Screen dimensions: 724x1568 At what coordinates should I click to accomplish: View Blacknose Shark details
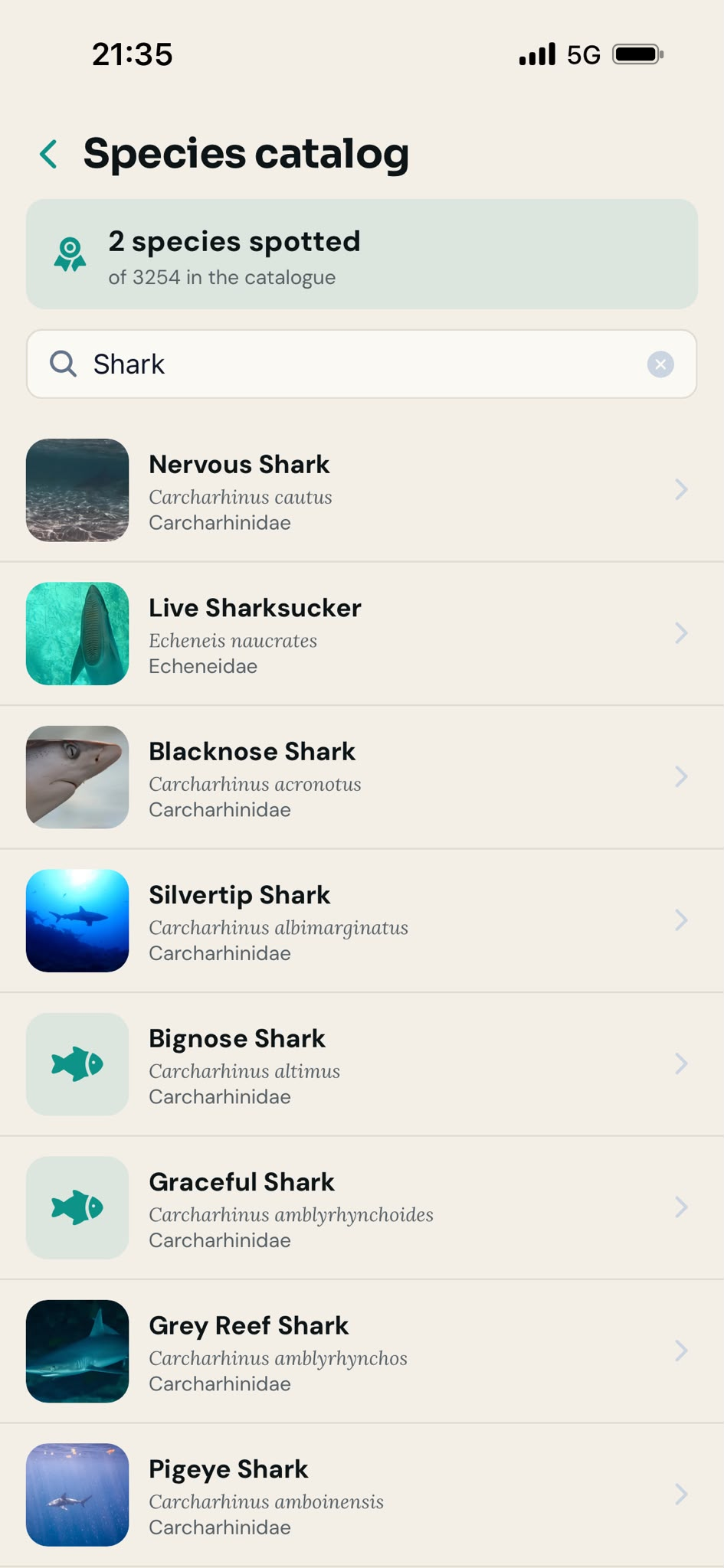point(362,777)
